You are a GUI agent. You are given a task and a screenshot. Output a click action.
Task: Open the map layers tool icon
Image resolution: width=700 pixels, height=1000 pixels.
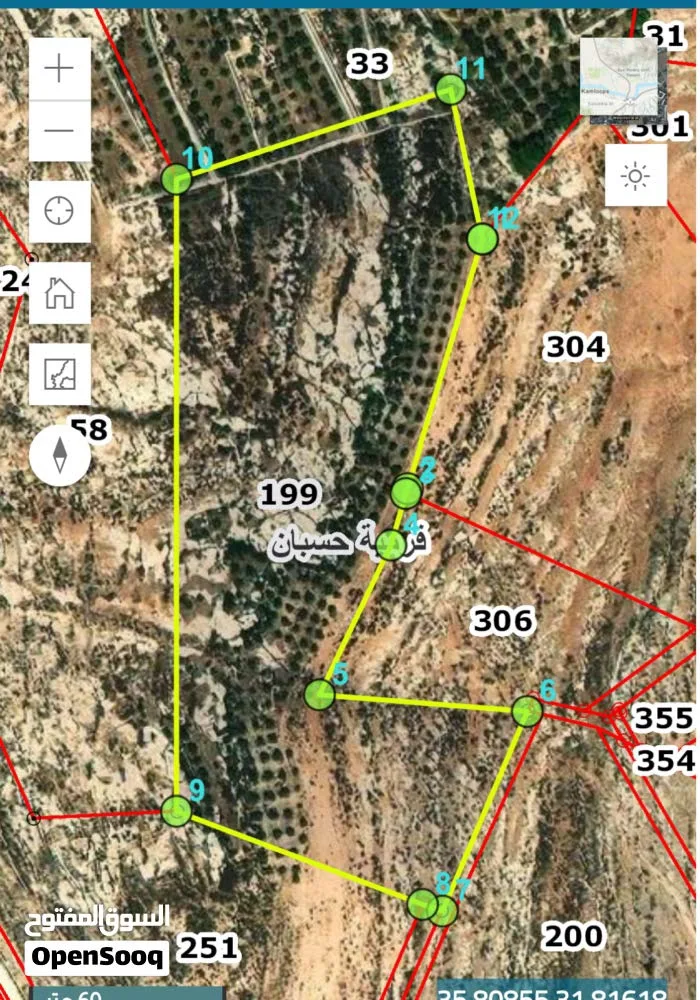pyautogui.click(x=60, y=374)
